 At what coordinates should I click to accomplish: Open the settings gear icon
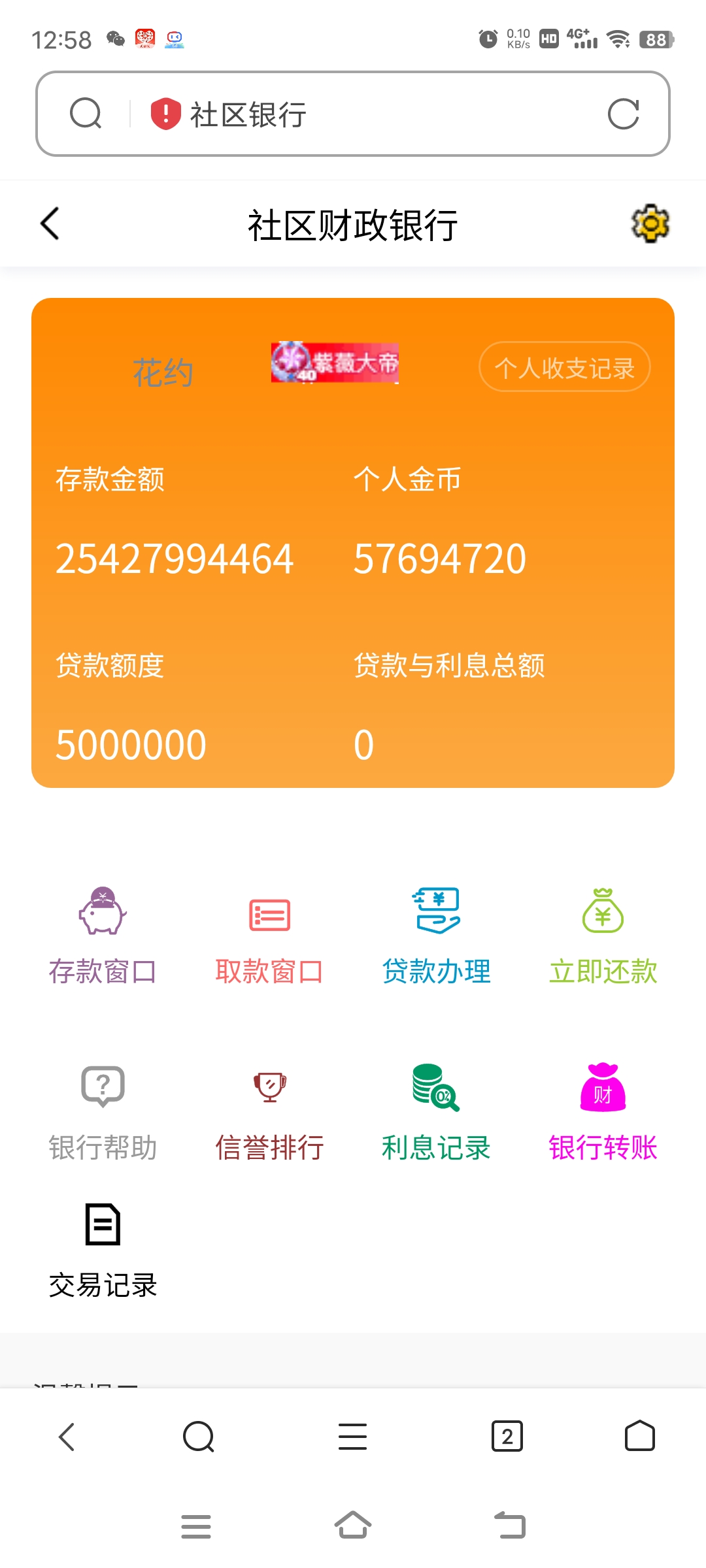pos(650,224)
